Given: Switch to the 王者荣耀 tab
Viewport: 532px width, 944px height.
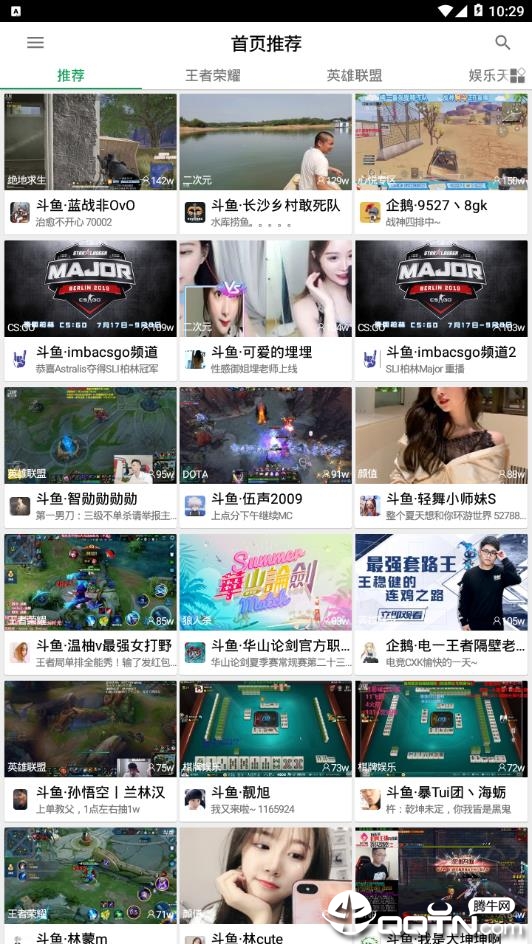Looking at the screenshot, I should 212,75.
